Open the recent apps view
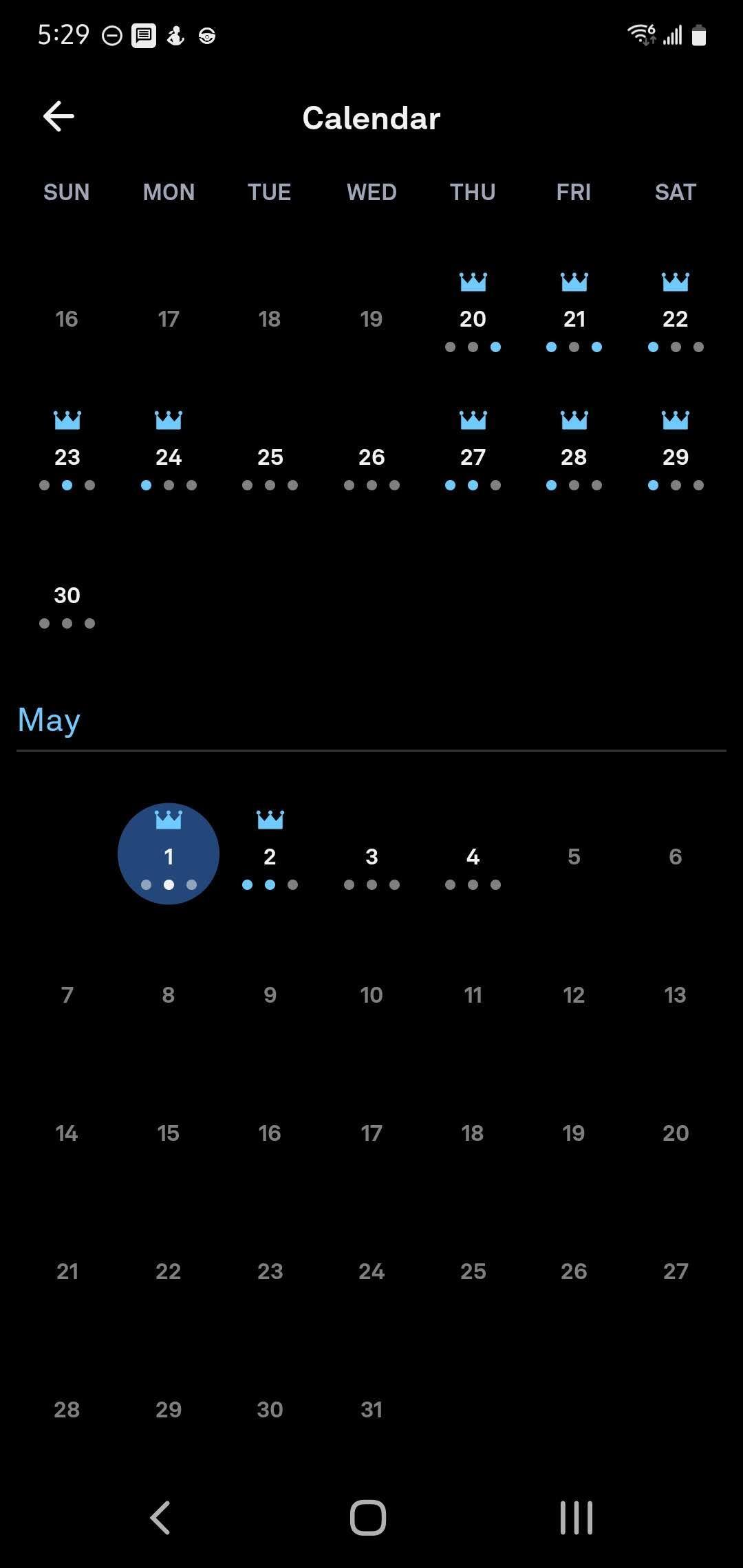The width and height of the screenshot is (743, 1568). pos(576,1517)
